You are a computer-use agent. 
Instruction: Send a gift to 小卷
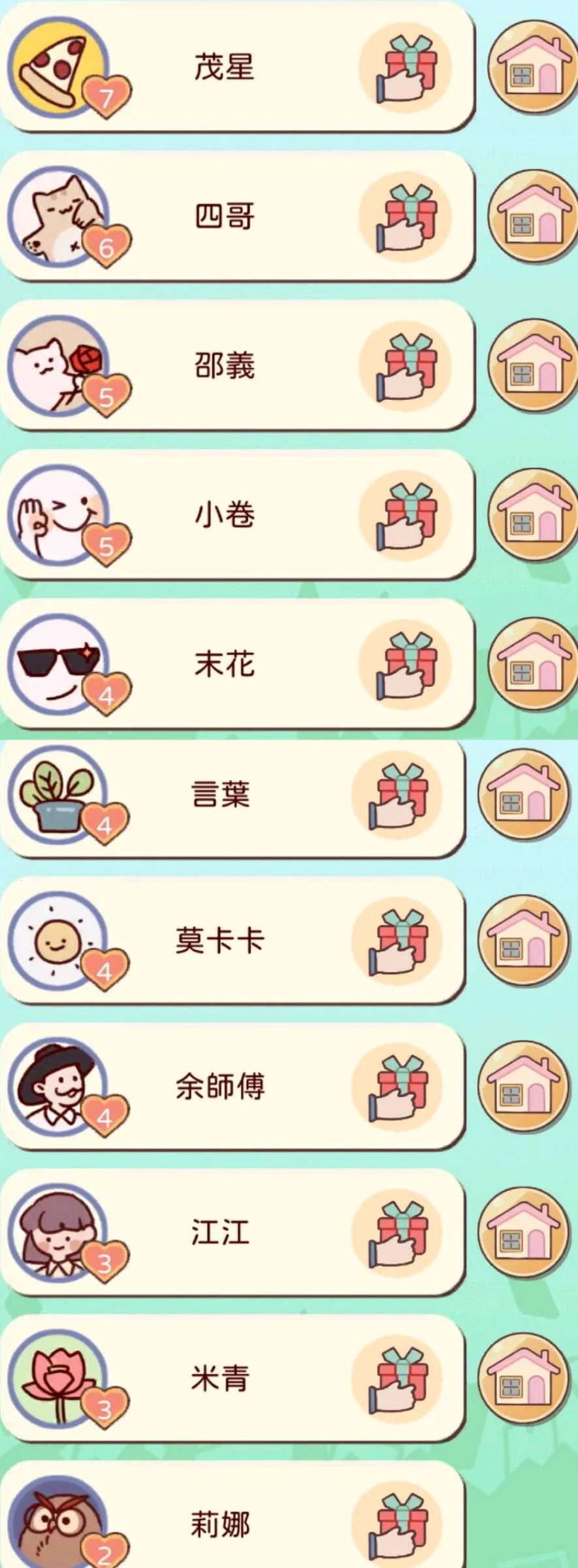click(x=405, y=515)
